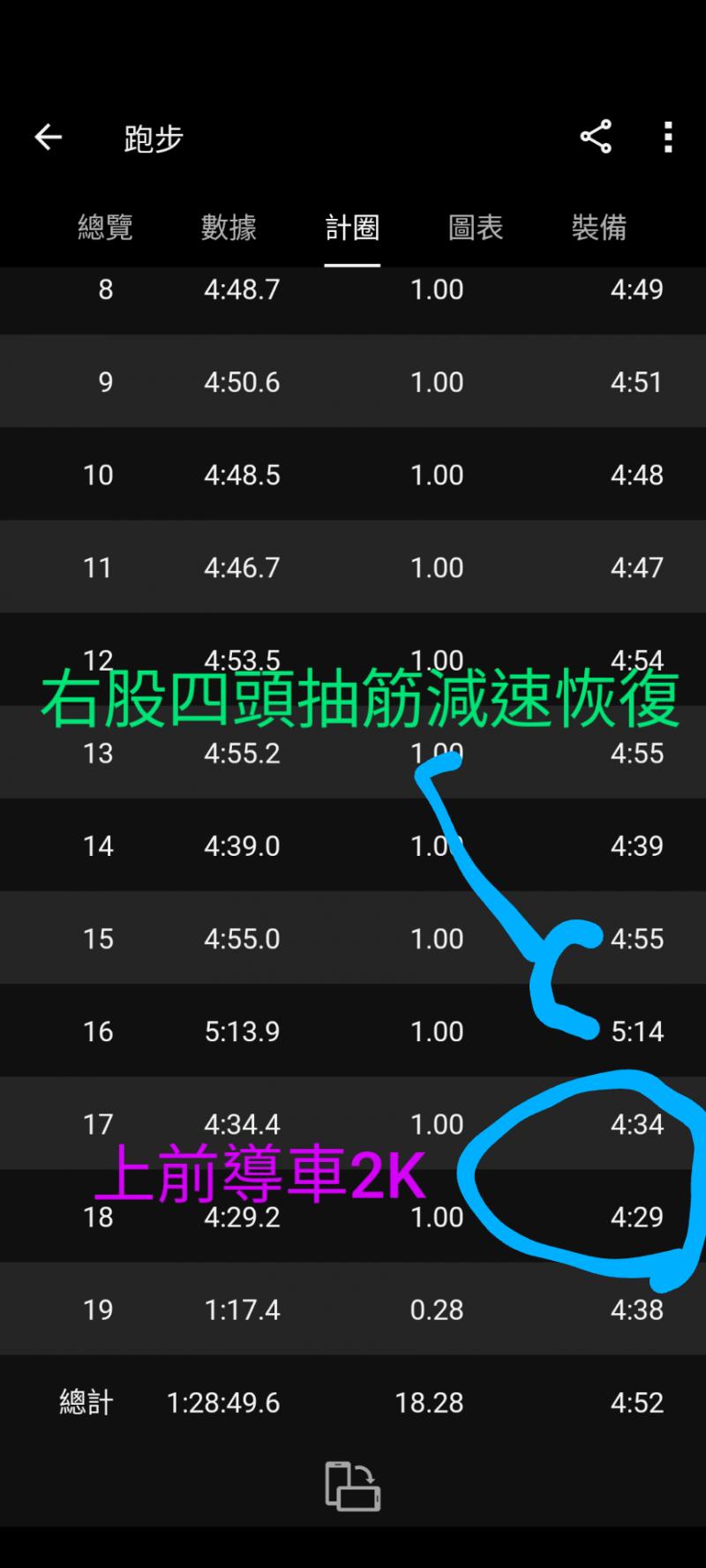Open the 圖表 tab
Screen dimensions: 706x1568
(x=476, y=228)
